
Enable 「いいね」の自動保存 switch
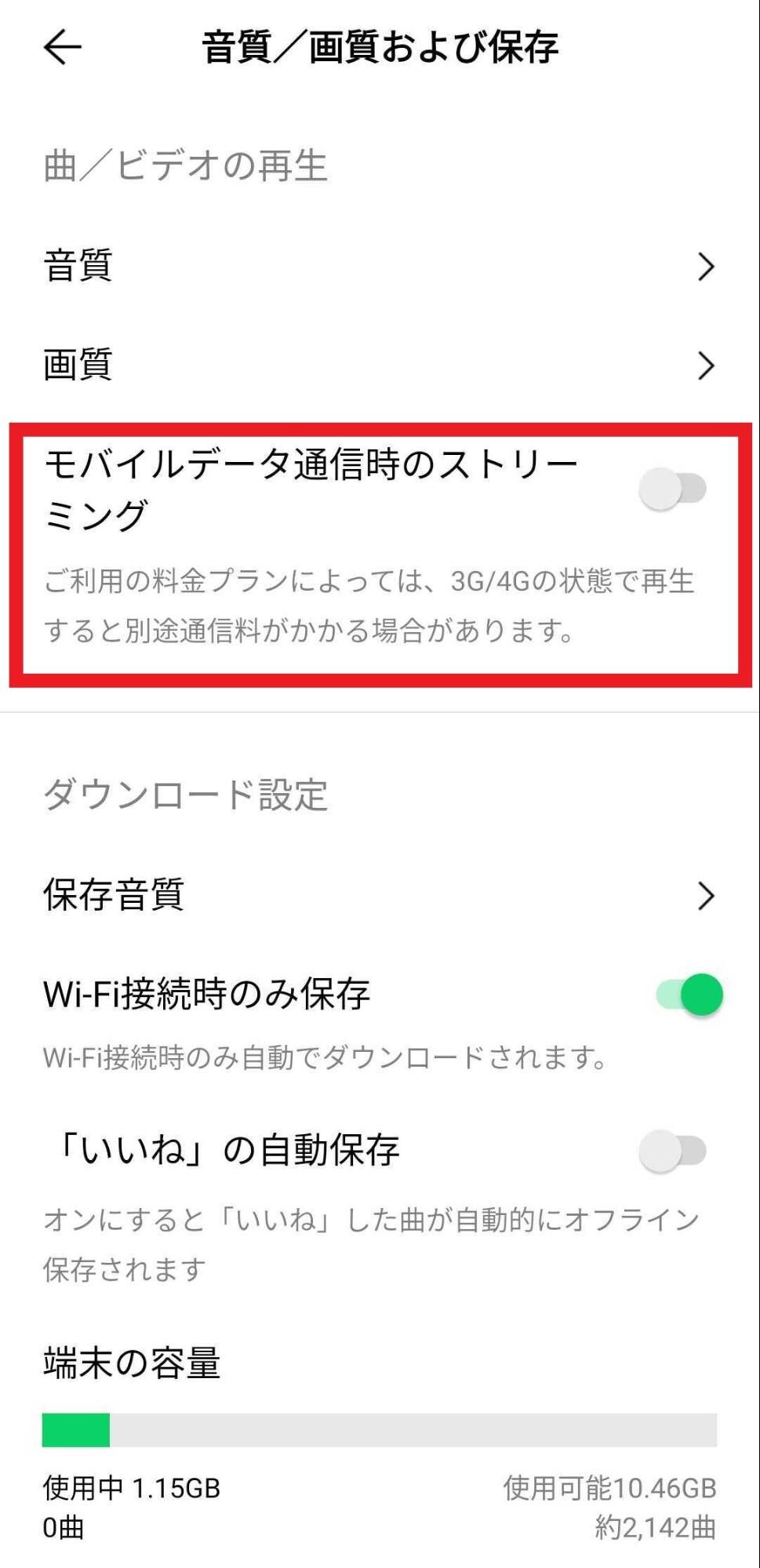tap(673, 1151)
